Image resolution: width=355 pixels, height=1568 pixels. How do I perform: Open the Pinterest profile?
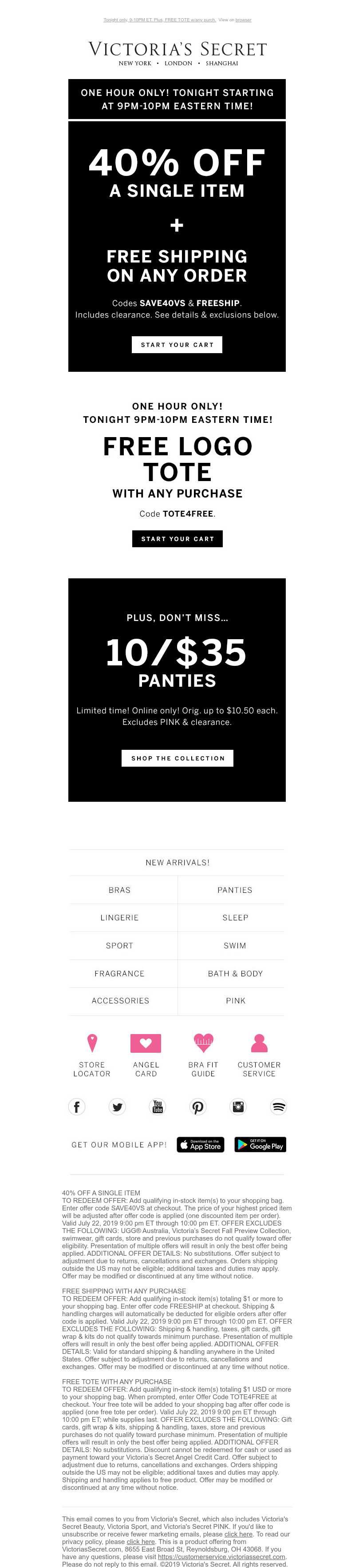(197, 1106)
